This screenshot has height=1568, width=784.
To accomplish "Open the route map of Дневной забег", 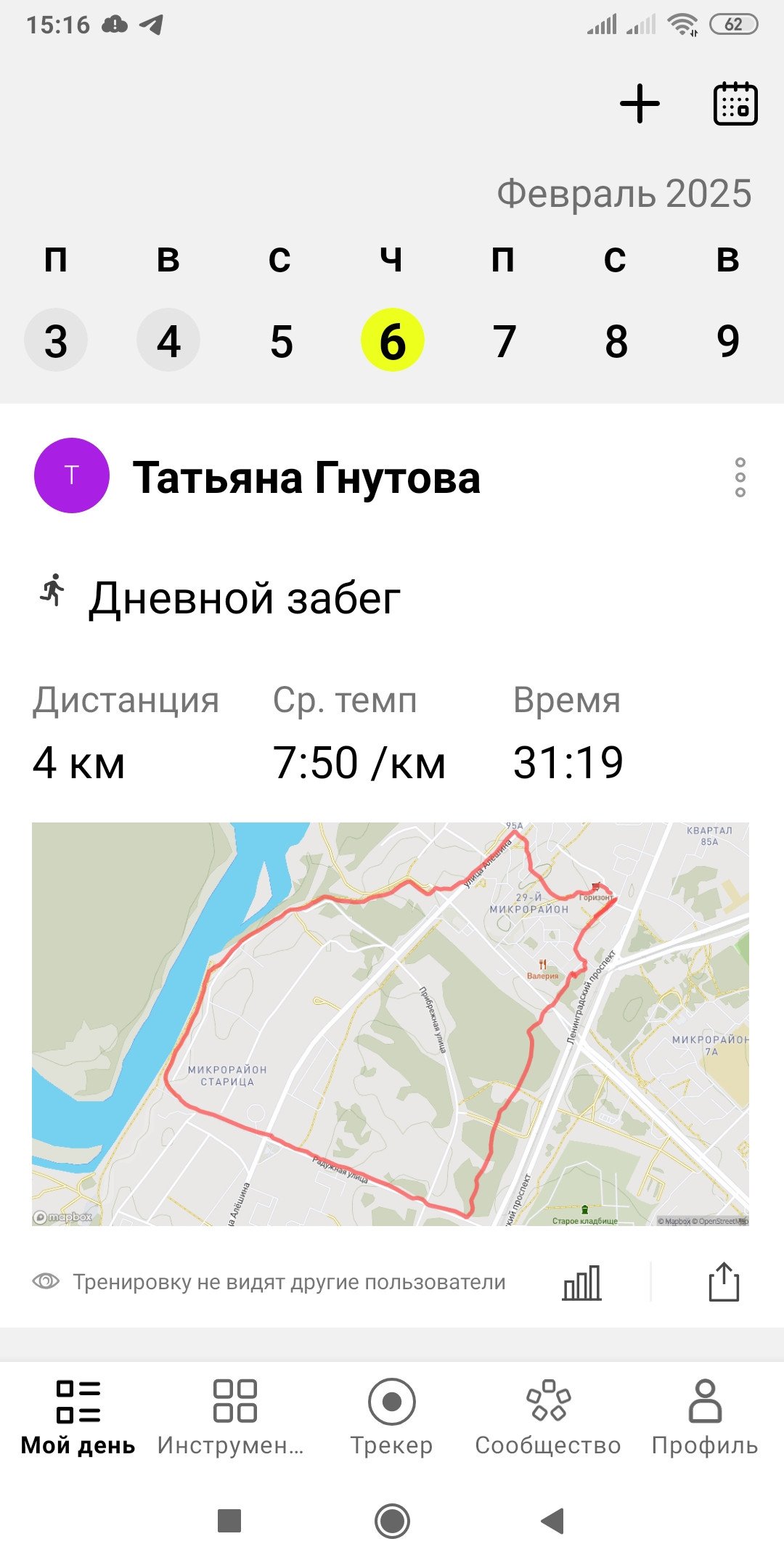I will pyautogui.click(x=391, y=1024).
